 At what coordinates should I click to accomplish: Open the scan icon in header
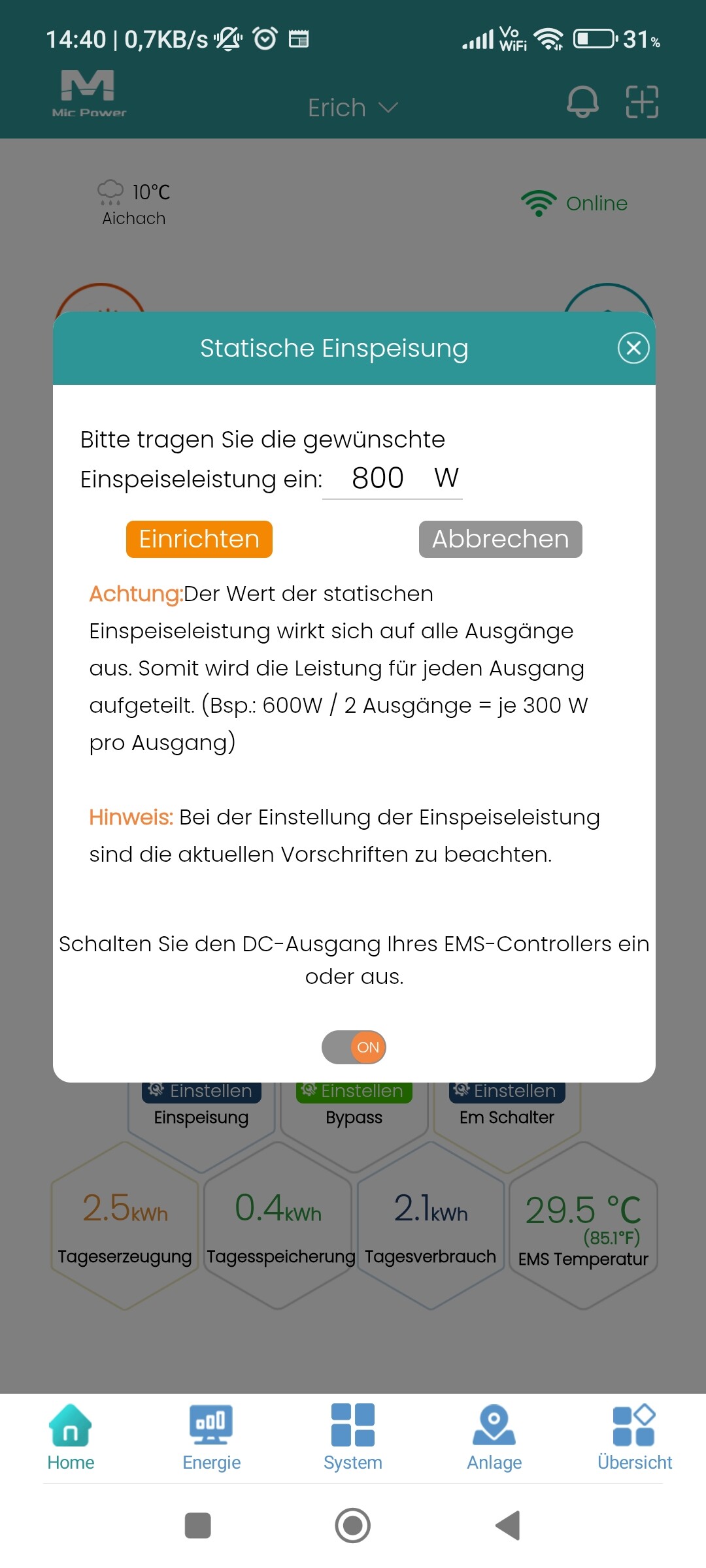[642, 102]
